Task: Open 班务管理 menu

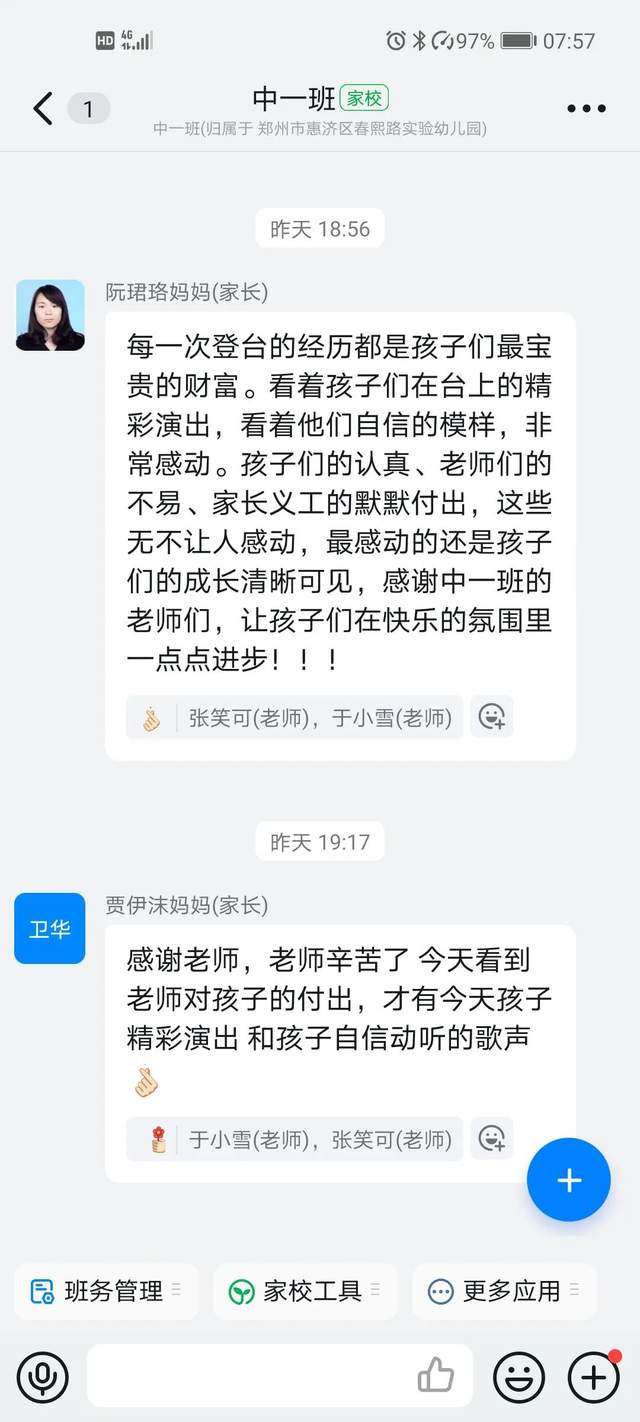Action: [x=106, y=1291]
